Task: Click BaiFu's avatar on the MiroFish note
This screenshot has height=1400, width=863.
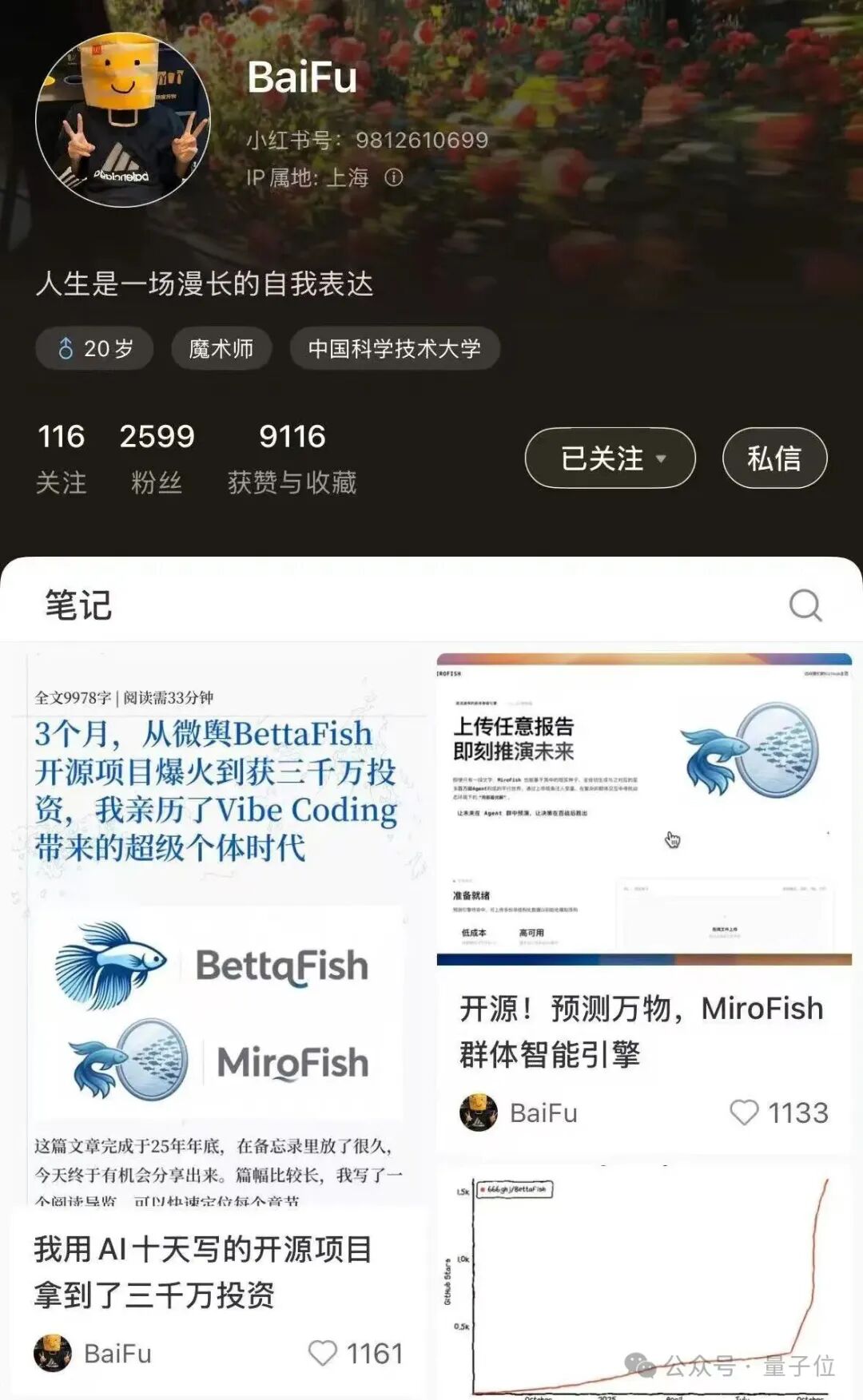Action: click(479, 1112)
